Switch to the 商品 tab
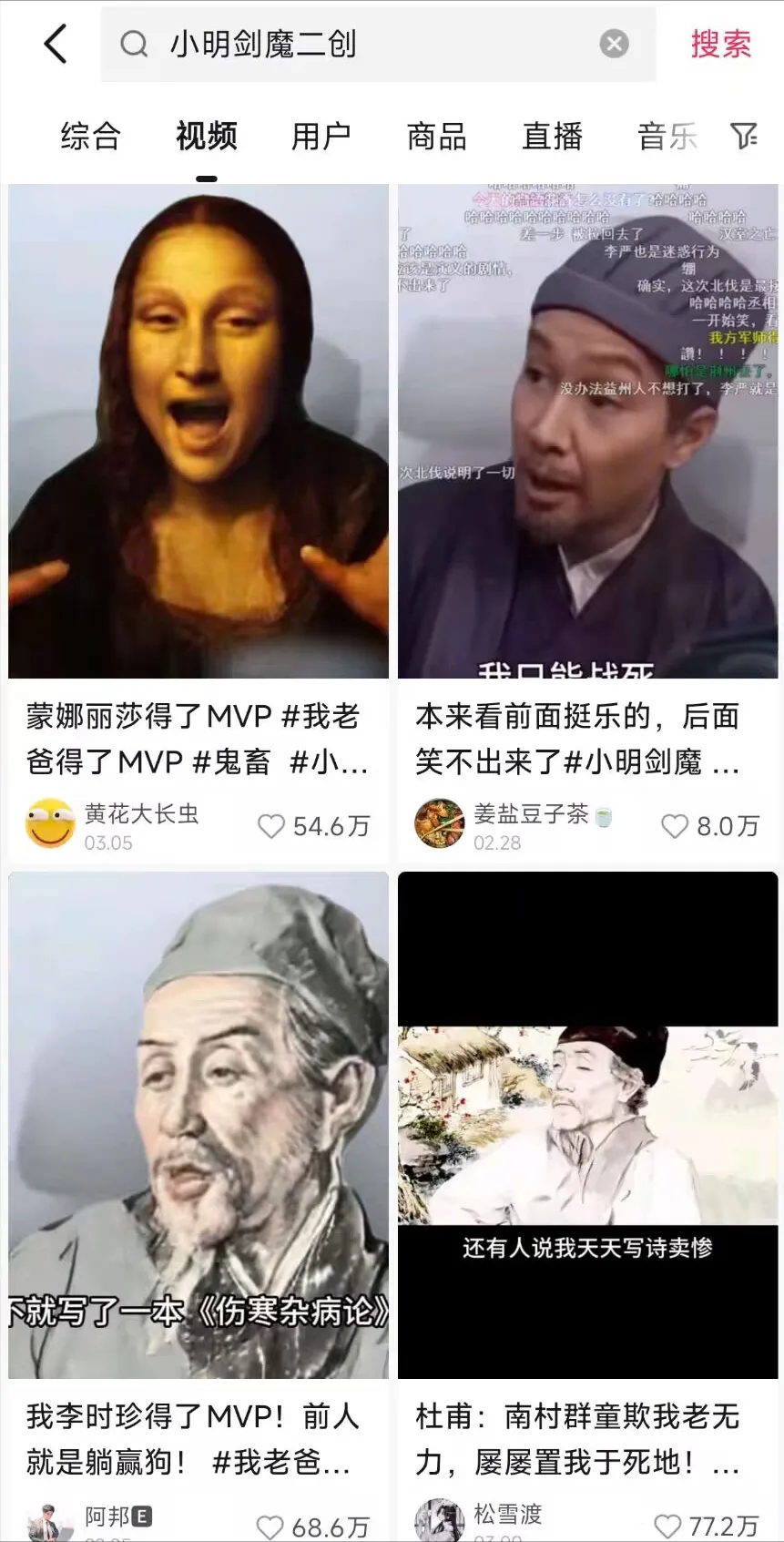 pos(436,137)
